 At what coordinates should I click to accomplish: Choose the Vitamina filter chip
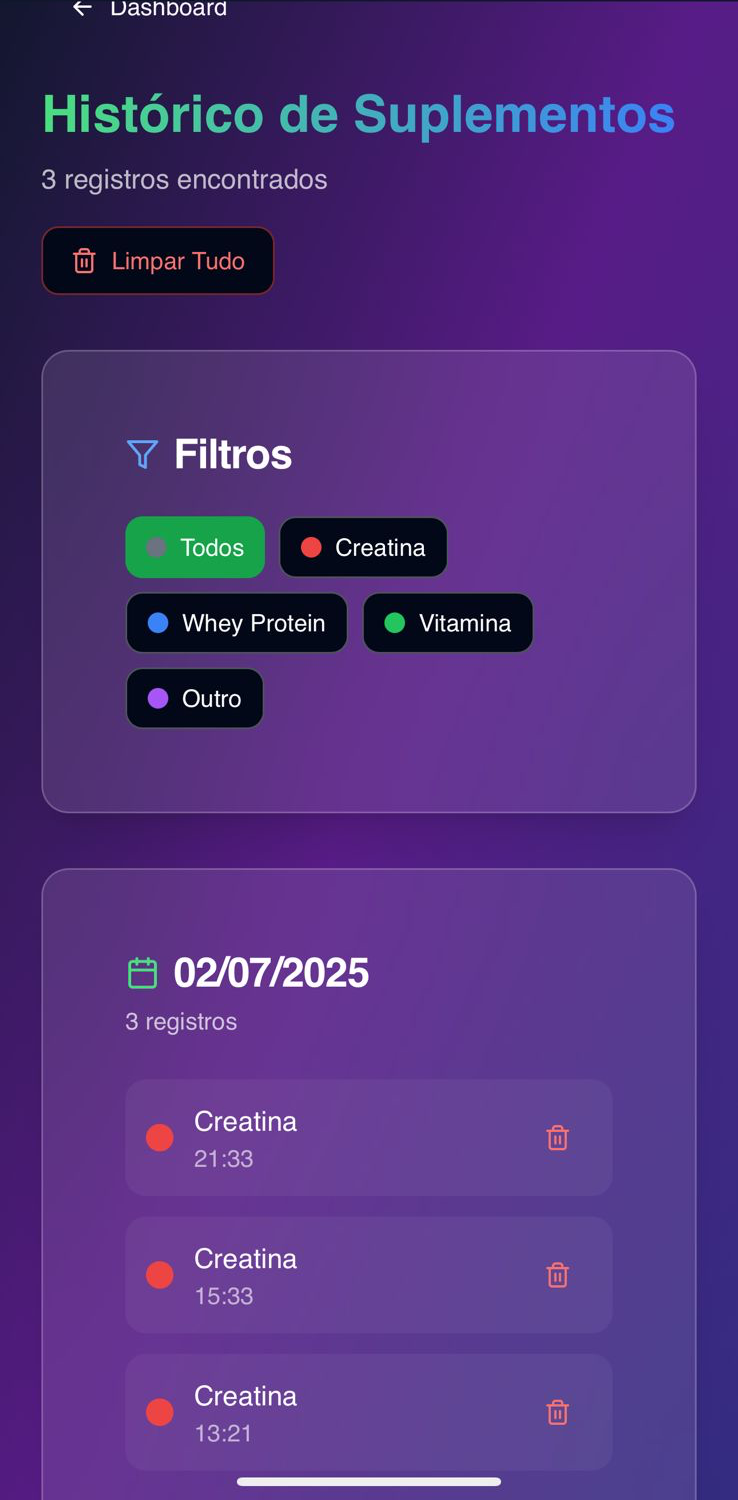click(448, 623)
